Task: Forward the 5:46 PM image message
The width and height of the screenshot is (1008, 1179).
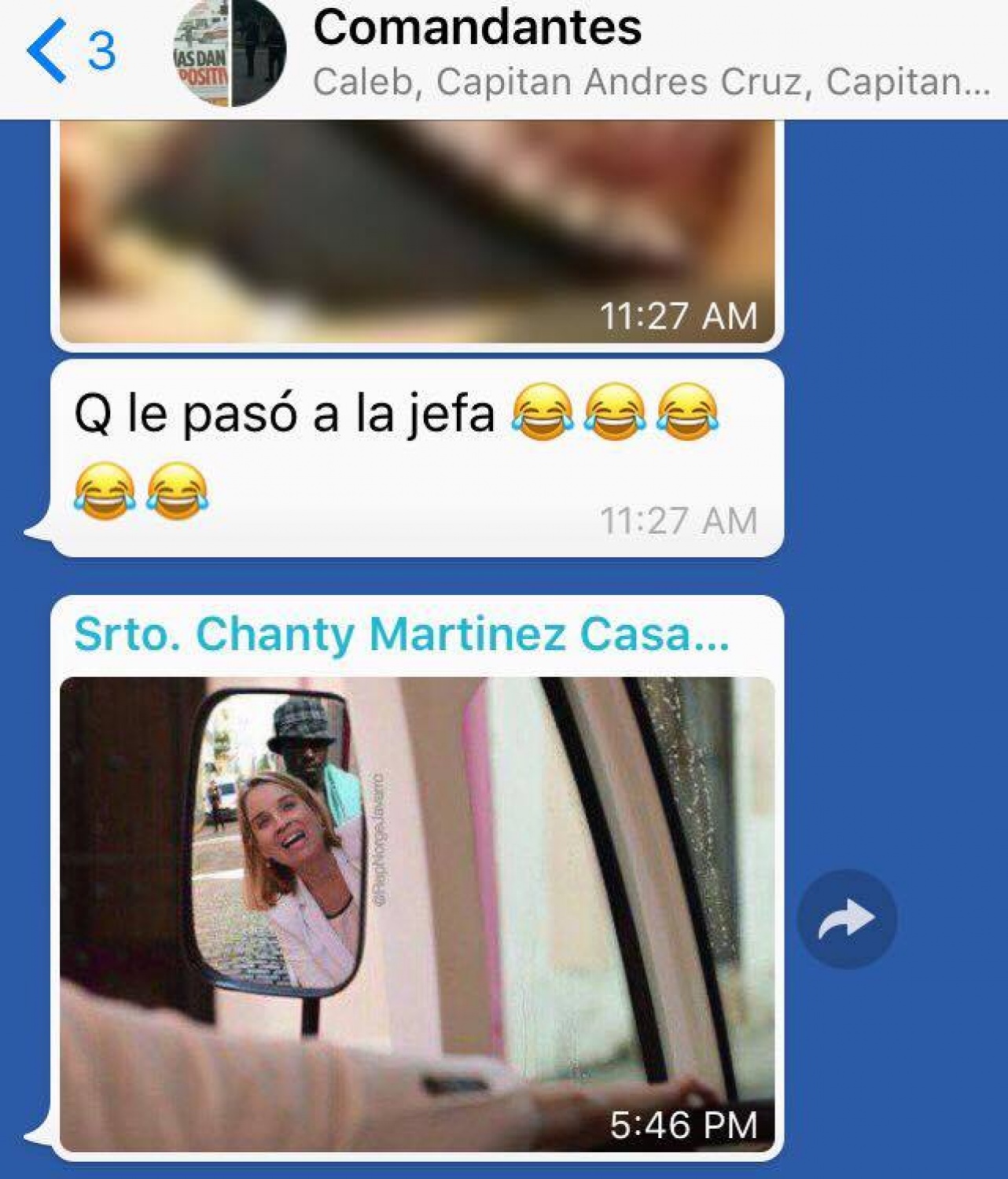Action: 846,918
